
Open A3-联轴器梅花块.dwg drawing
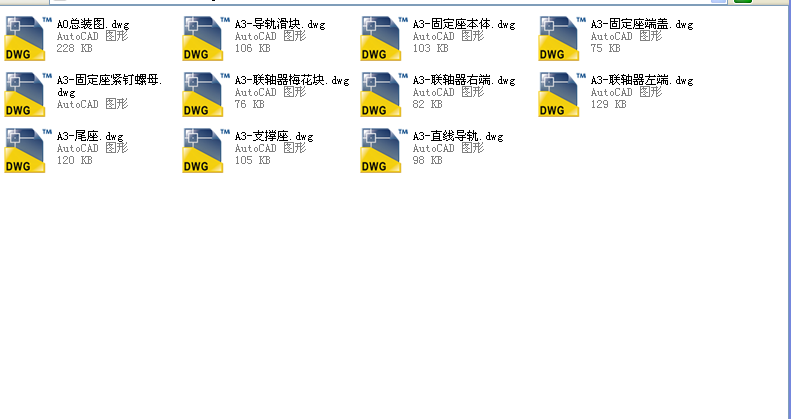[x=203, y=95]
